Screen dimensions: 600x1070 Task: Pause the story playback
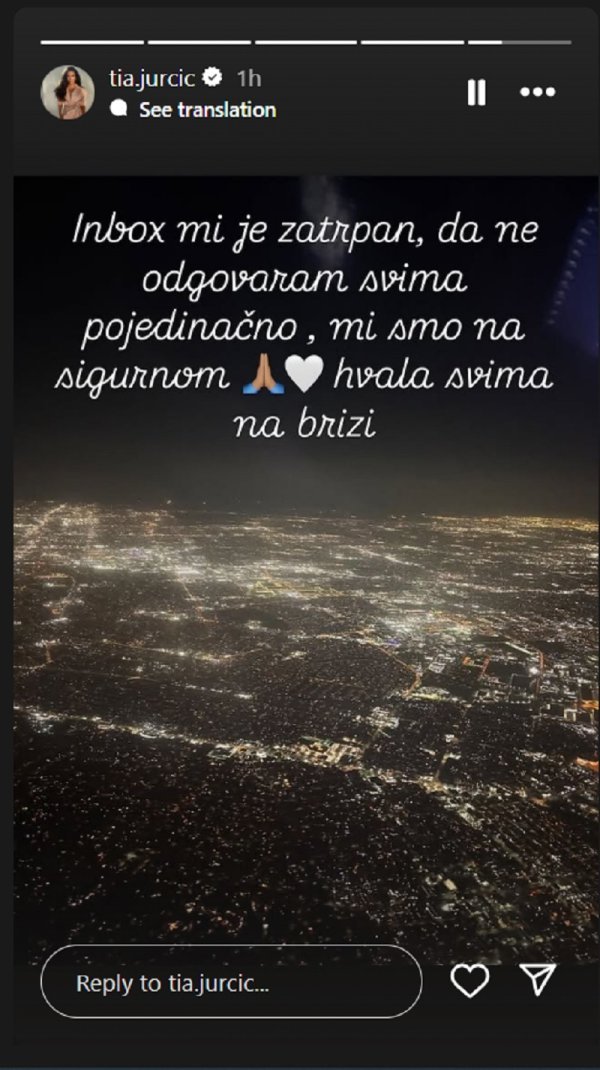[476, 93]
